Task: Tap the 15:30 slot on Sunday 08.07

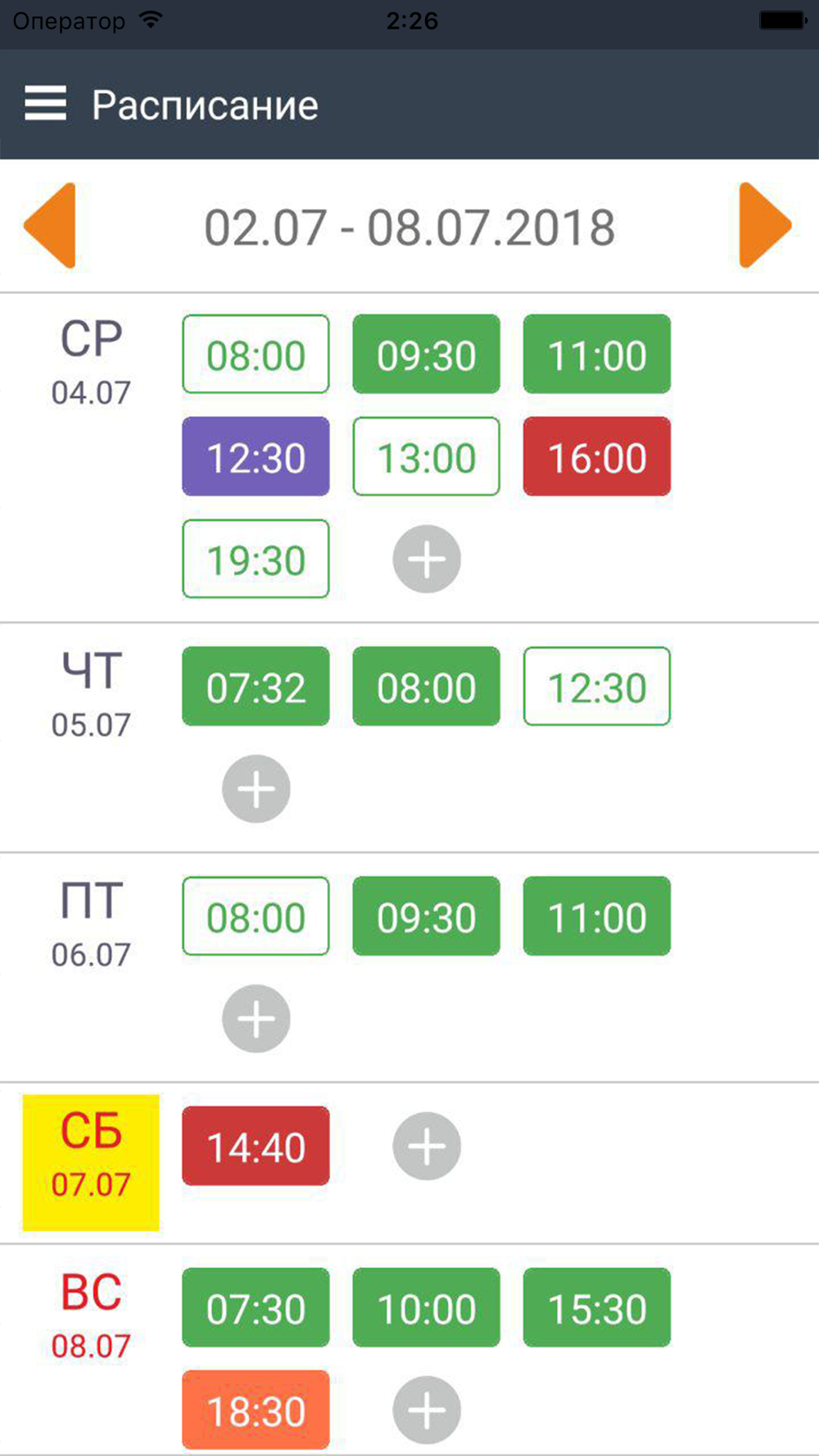Action: pyautogui.click(x=597, y=1308)
